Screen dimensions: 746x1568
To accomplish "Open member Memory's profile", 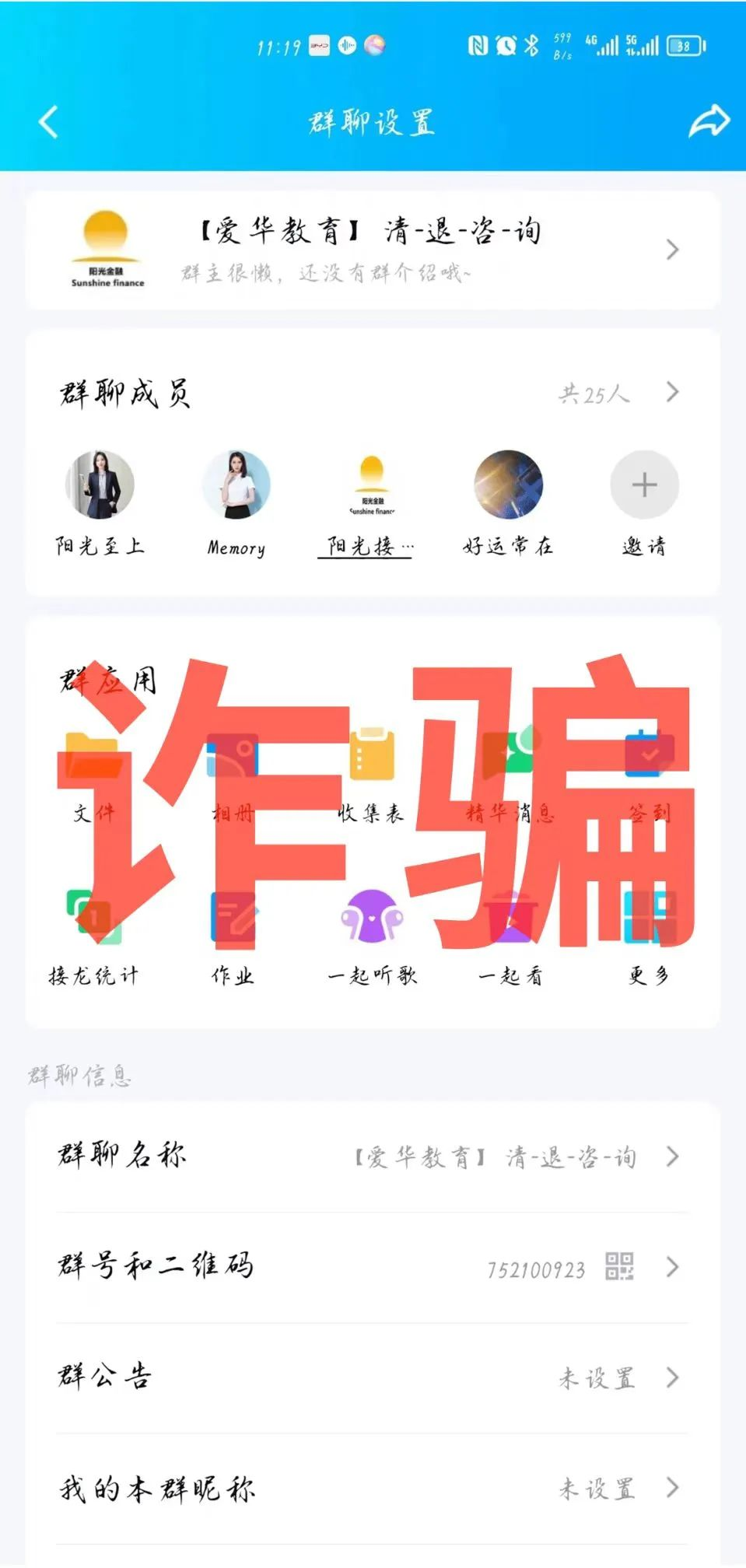I will [236, 485].
